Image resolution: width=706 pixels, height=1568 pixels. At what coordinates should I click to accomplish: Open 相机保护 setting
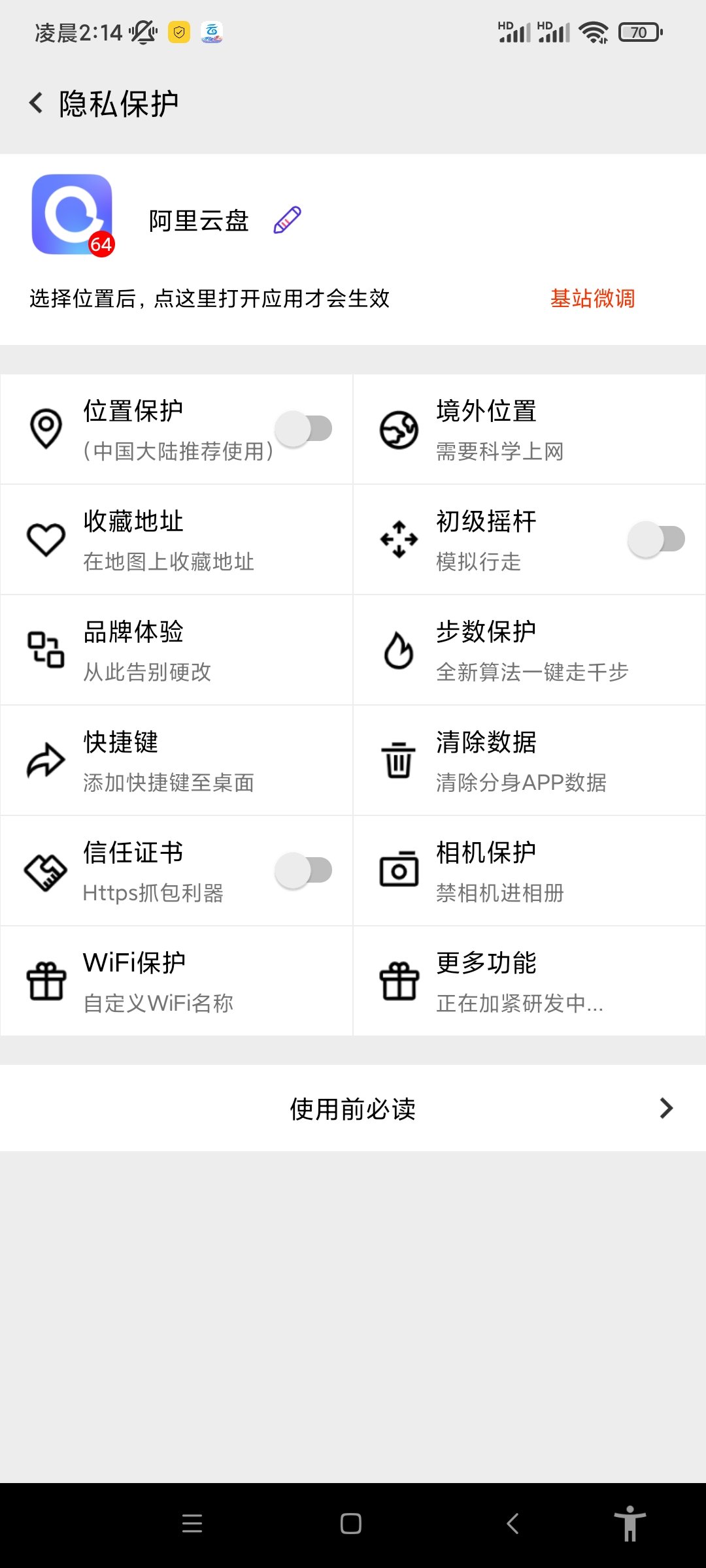tap(529, 871)
